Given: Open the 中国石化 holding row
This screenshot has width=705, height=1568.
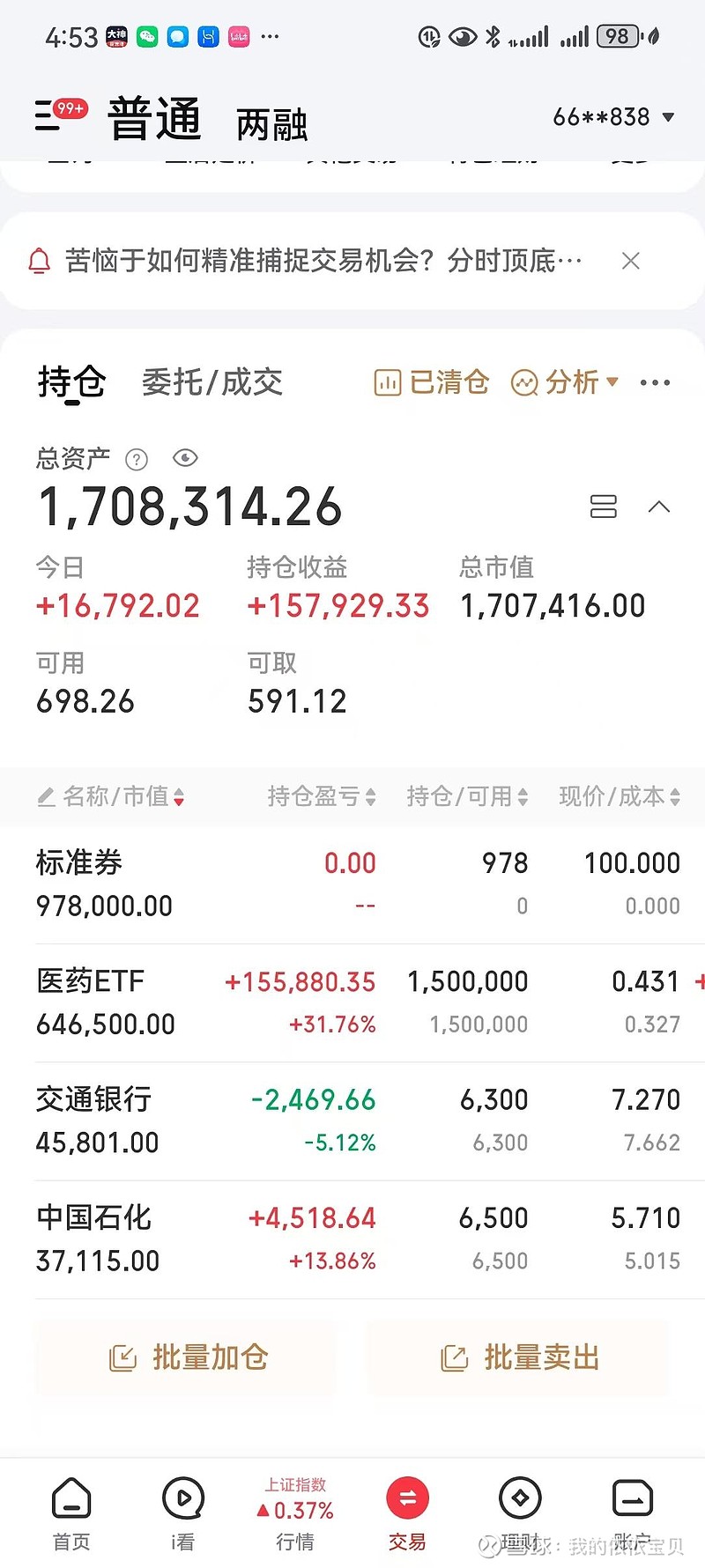Looking at the screenshot, I should tap(352, 1239).
